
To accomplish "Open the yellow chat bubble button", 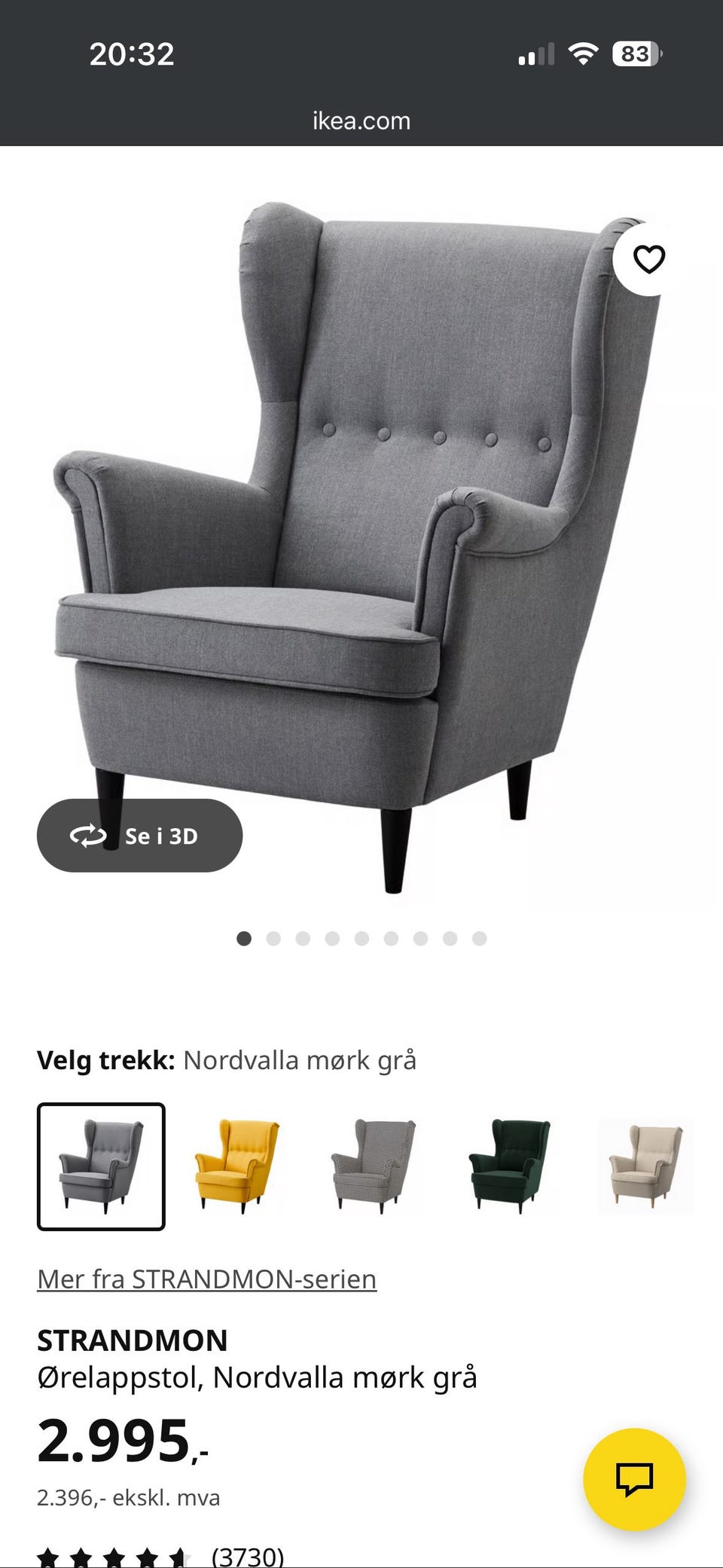I will pyautogui.click(x=634, y=1478).
